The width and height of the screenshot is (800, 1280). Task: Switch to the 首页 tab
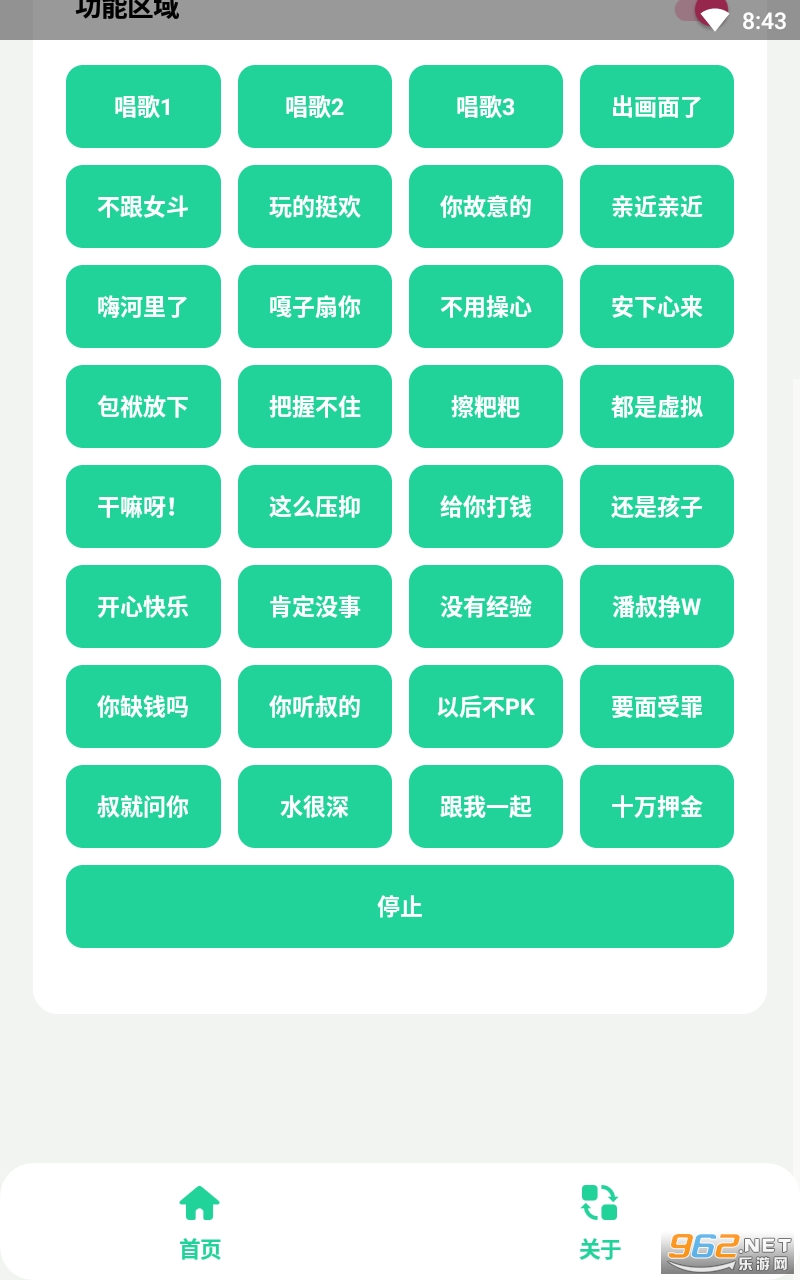coord(200,1222)
